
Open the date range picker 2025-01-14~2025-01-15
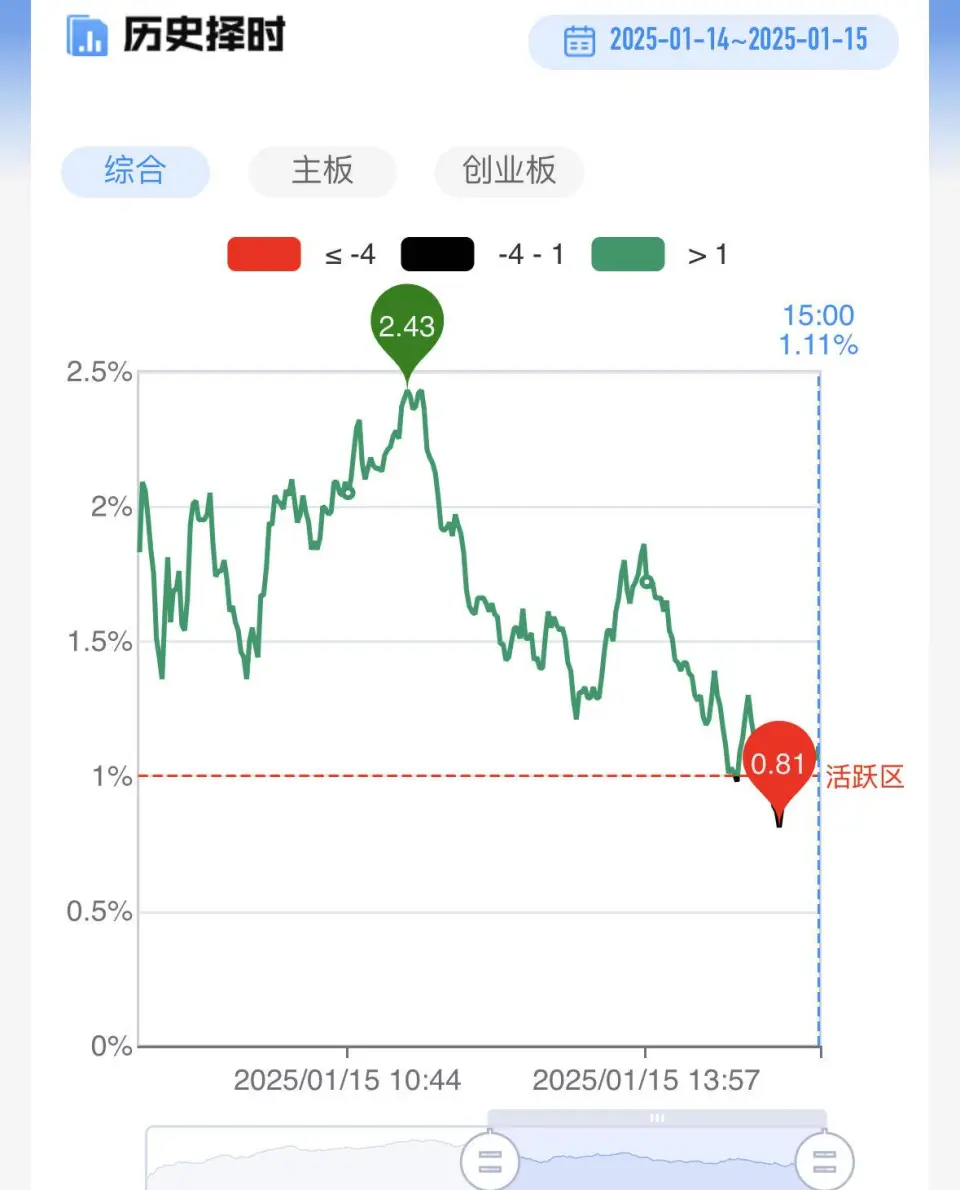713,41
